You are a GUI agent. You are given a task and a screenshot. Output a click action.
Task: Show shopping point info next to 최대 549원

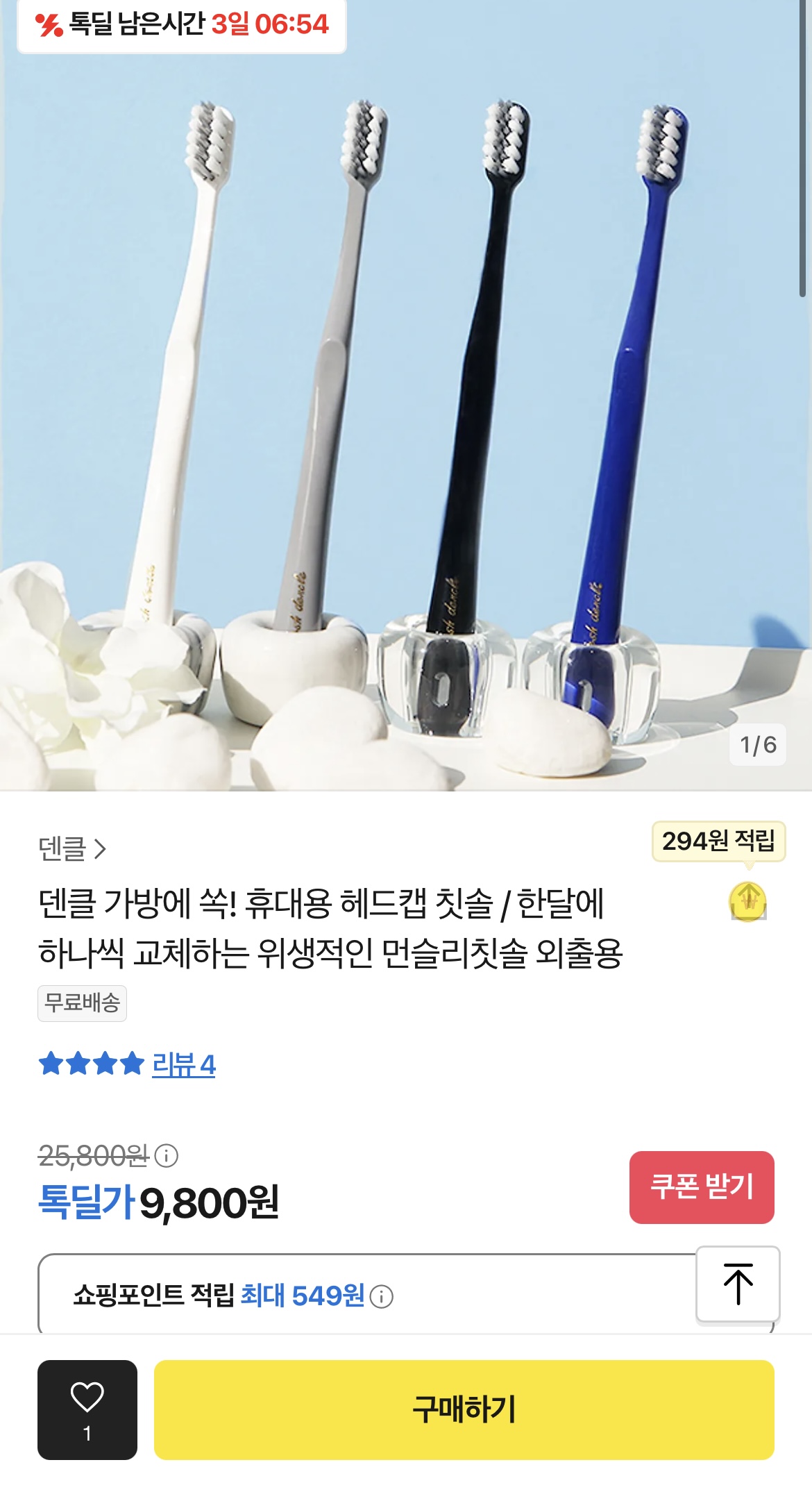pyautogui.click(x=381, y=1296)
